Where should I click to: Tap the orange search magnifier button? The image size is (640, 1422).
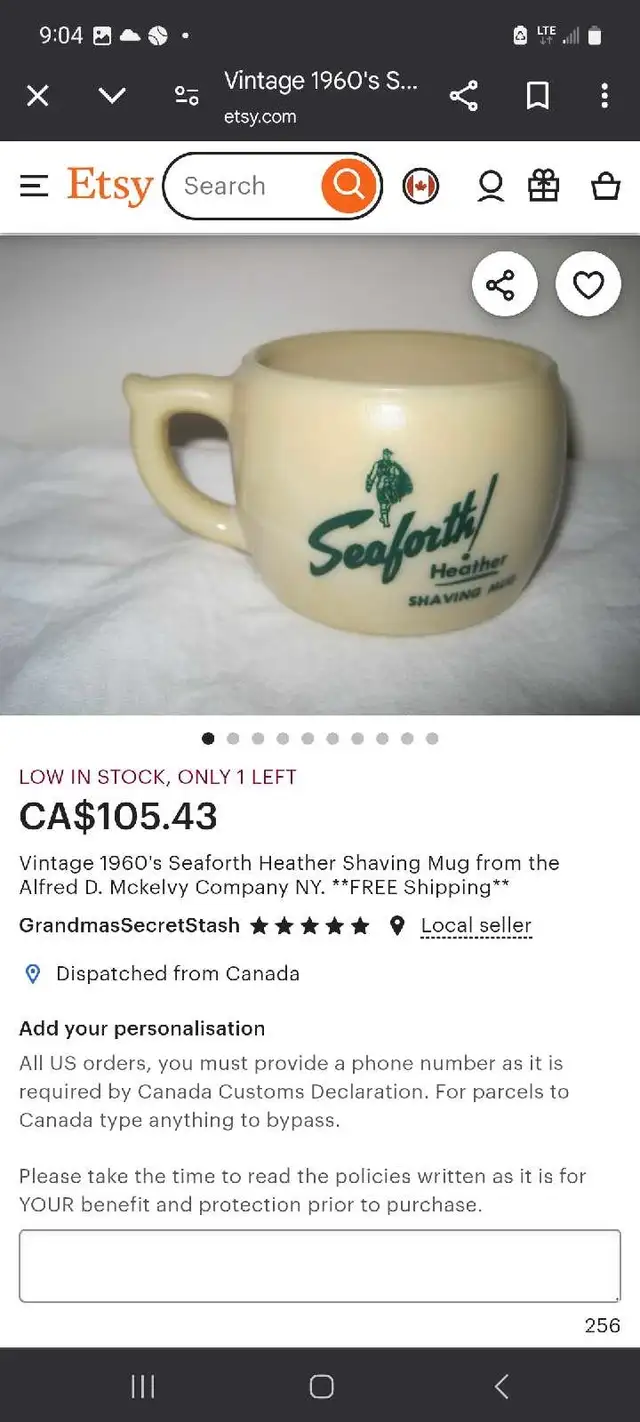point(349,186)
